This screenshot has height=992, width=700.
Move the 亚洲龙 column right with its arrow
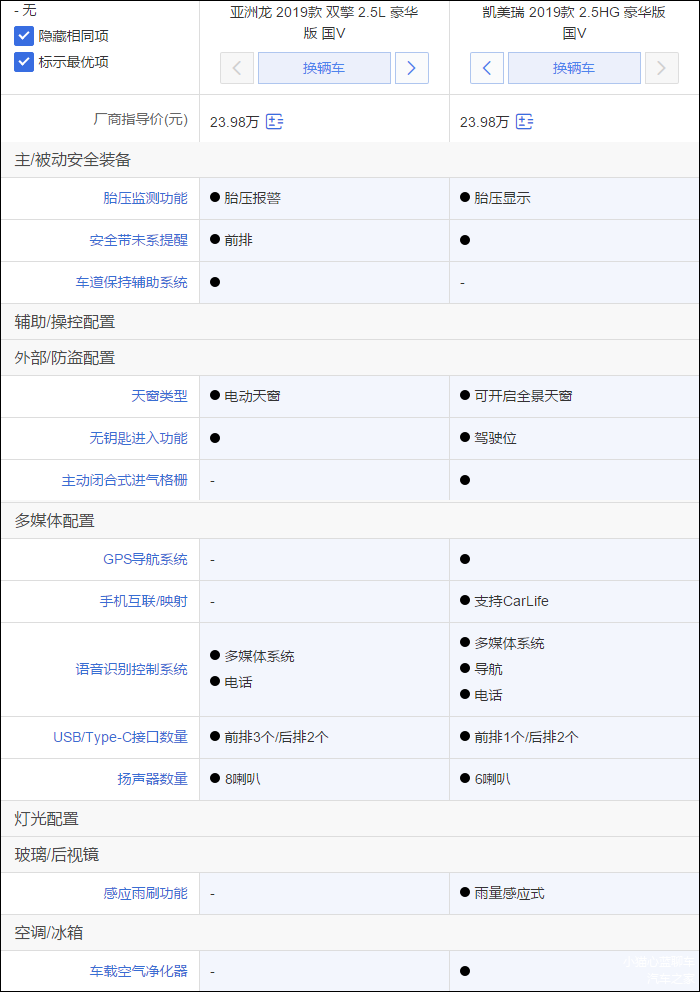click(x=412, y=68)
